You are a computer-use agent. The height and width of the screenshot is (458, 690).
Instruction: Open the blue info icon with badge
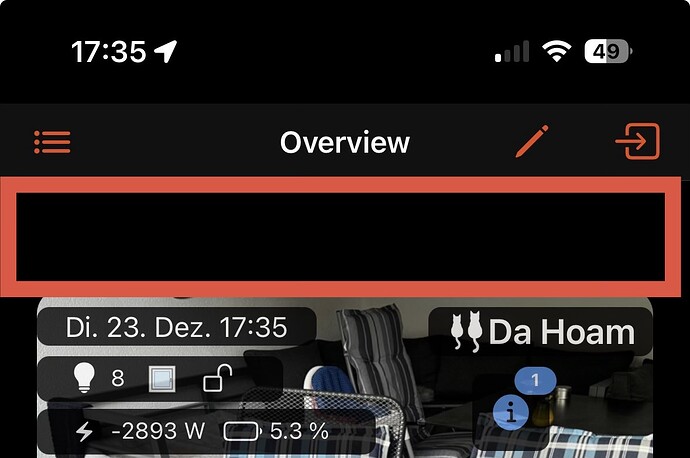coord(513,410)
